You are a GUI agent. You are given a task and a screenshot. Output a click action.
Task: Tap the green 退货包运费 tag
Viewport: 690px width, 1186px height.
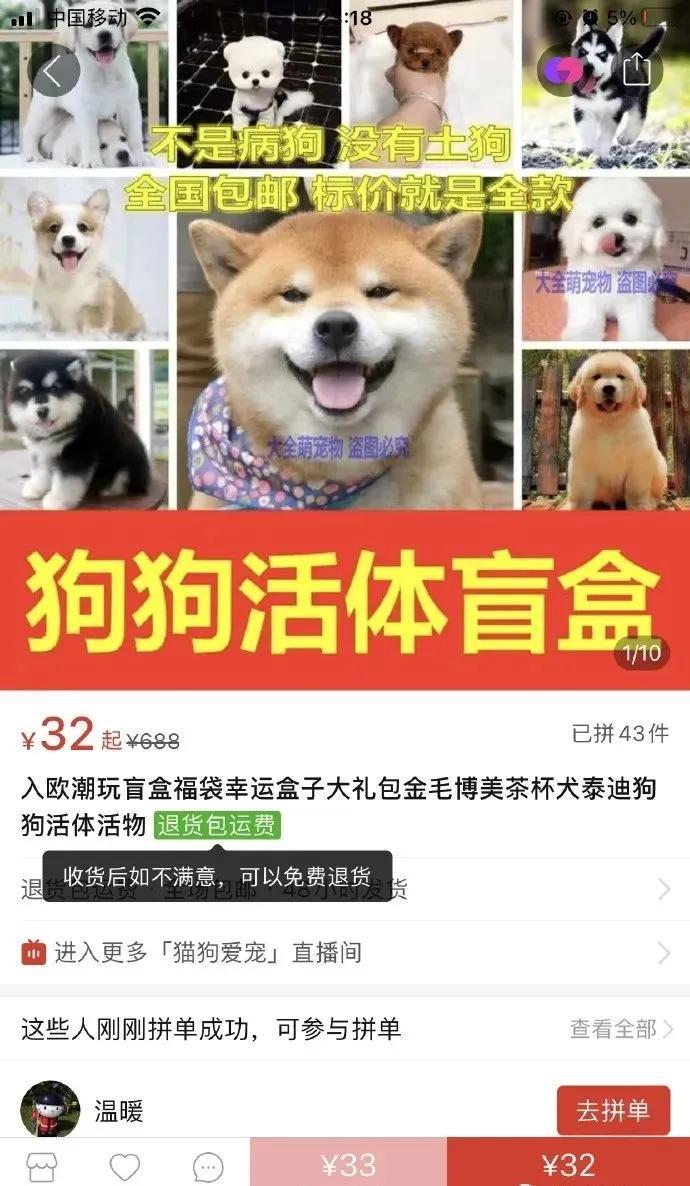[x=218, y=826]
